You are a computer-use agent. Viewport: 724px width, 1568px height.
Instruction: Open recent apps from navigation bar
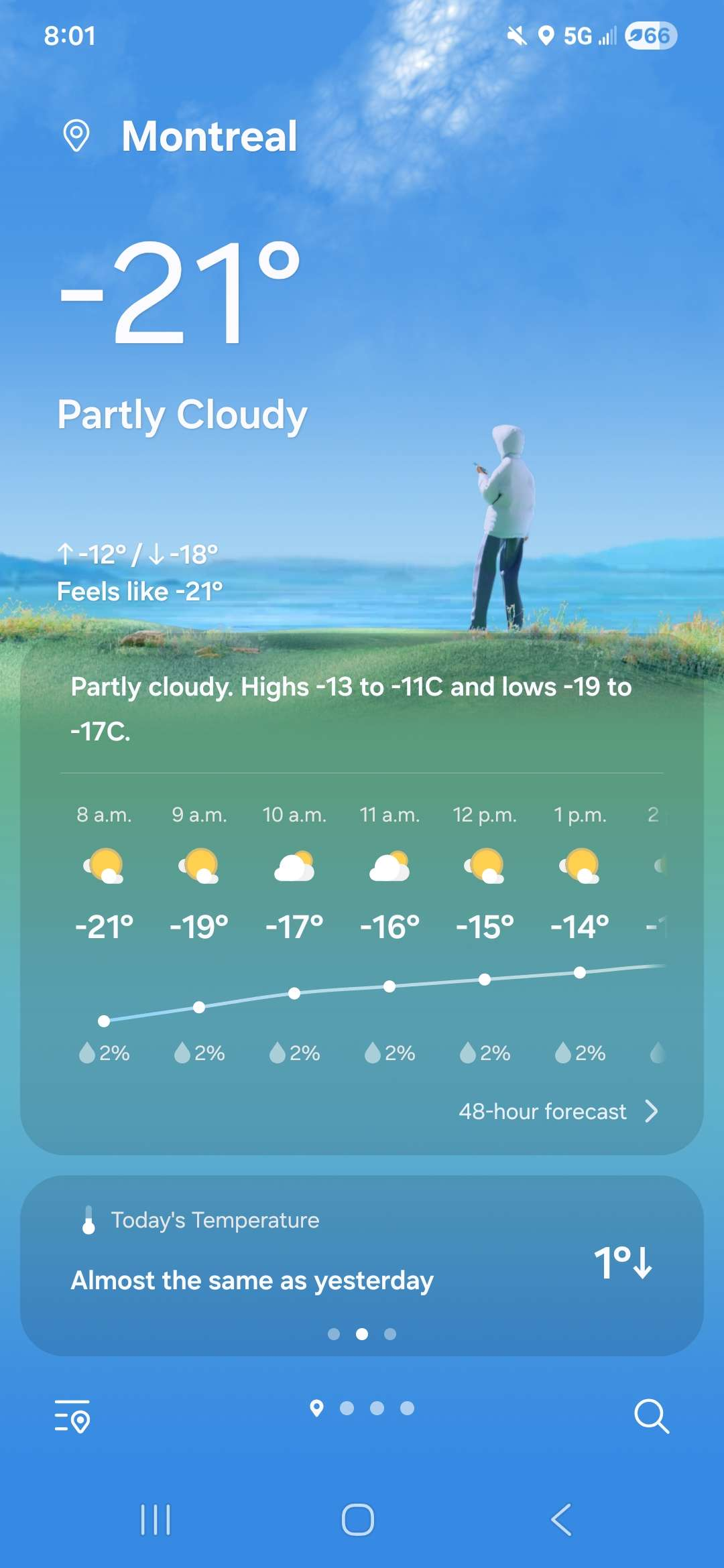pos(156,1520)
